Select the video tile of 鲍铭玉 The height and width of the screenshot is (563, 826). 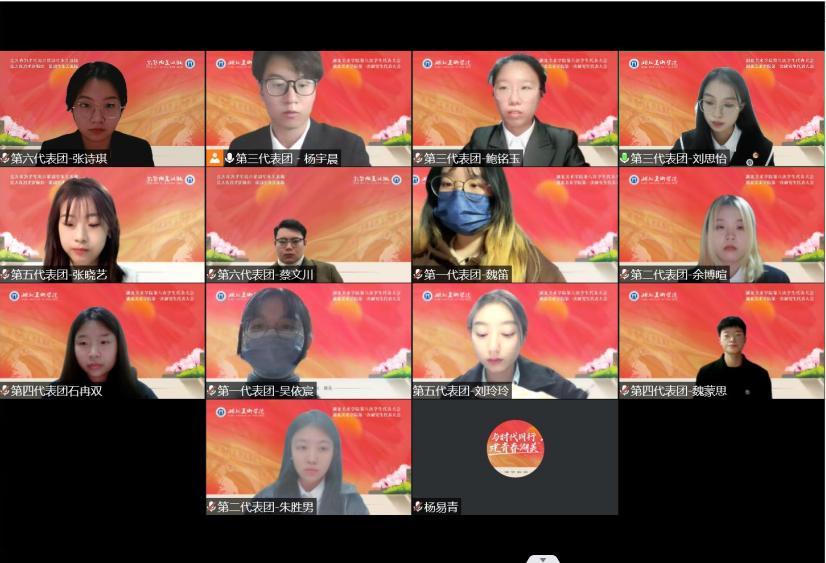[515, 107]
